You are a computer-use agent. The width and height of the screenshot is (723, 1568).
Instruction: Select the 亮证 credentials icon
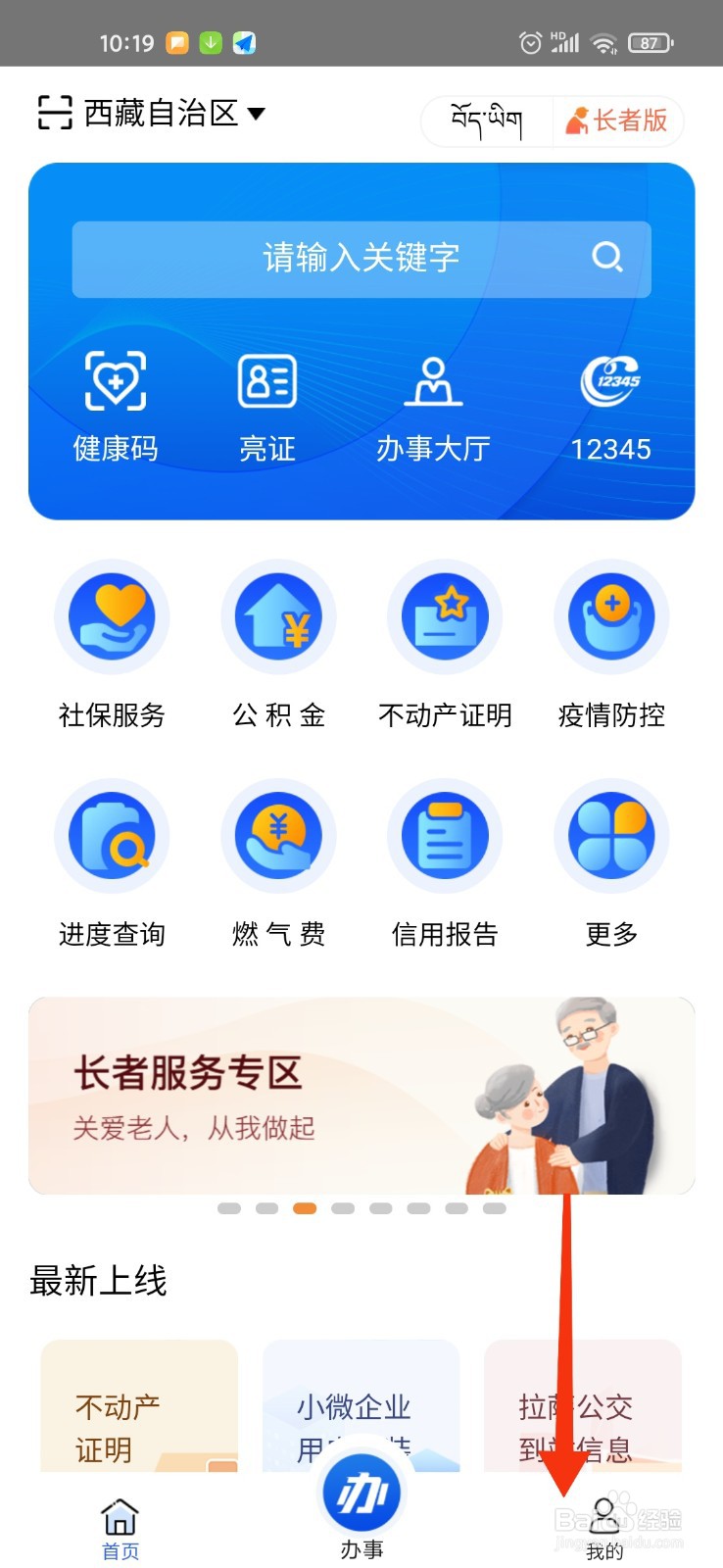pos(265,402)
